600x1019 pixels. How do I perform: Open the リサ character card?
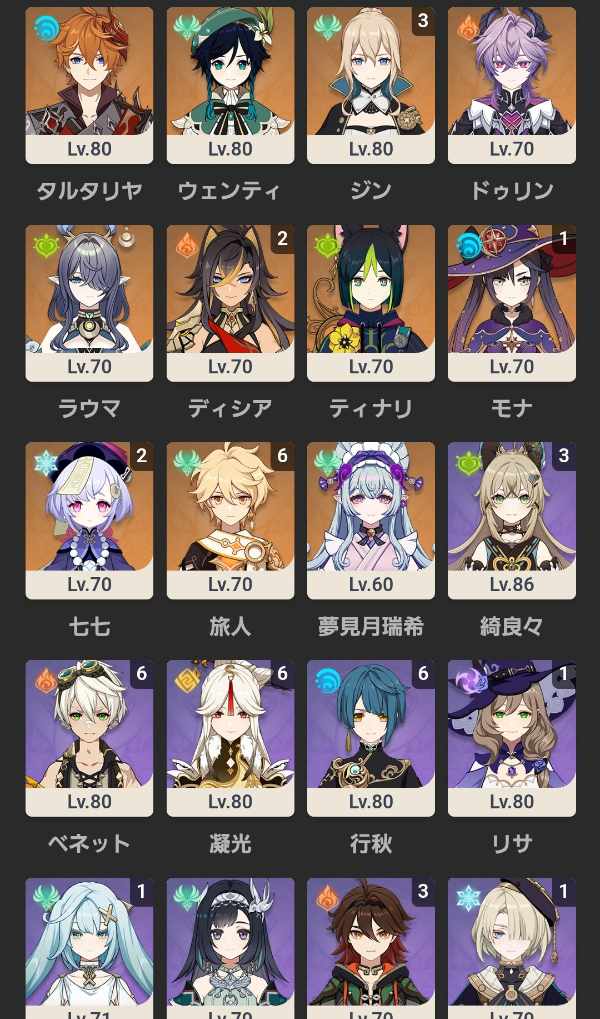(x=512, y=738)
